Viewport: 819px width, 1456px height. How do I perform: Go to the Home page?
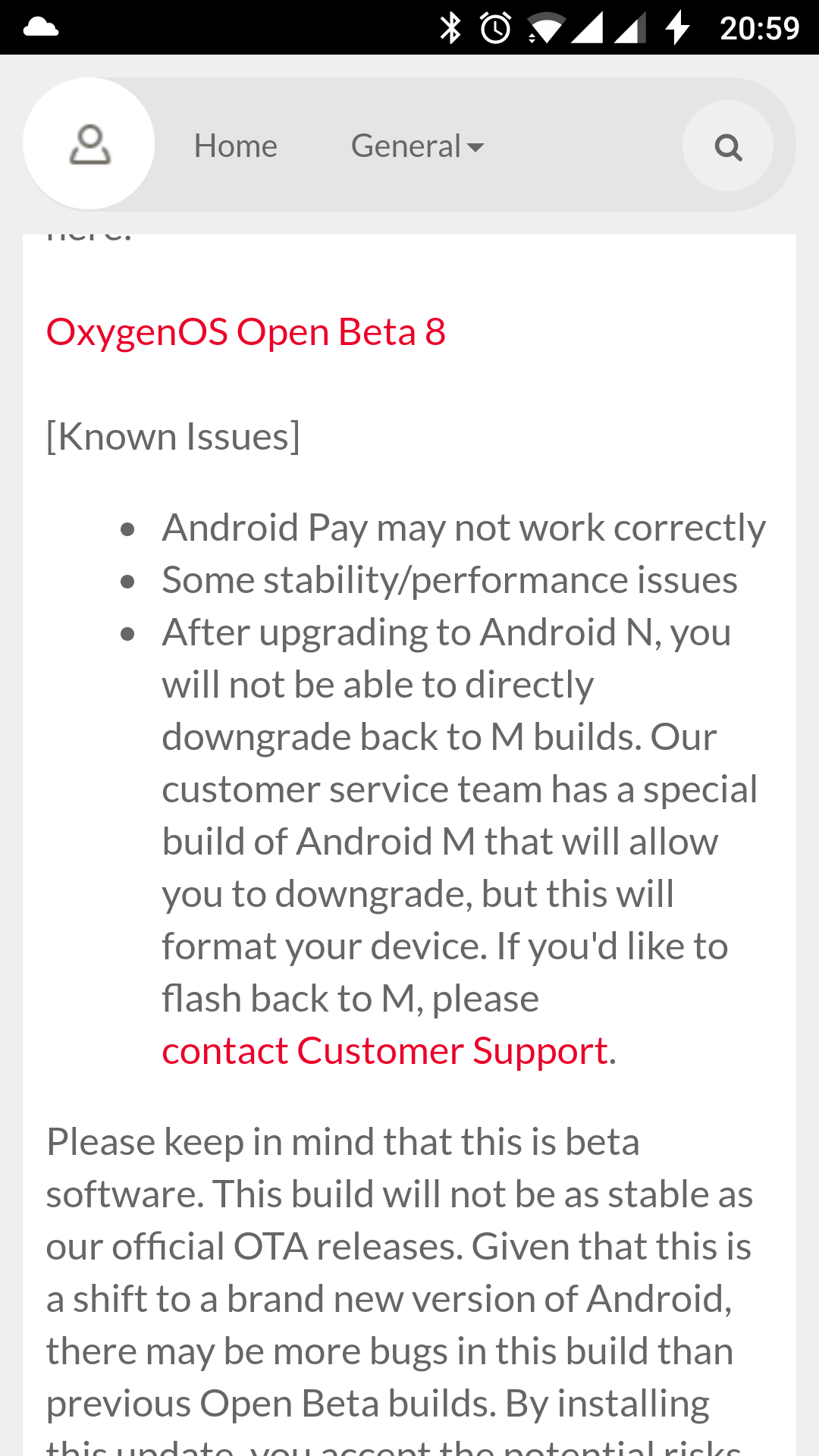point(236,146)
